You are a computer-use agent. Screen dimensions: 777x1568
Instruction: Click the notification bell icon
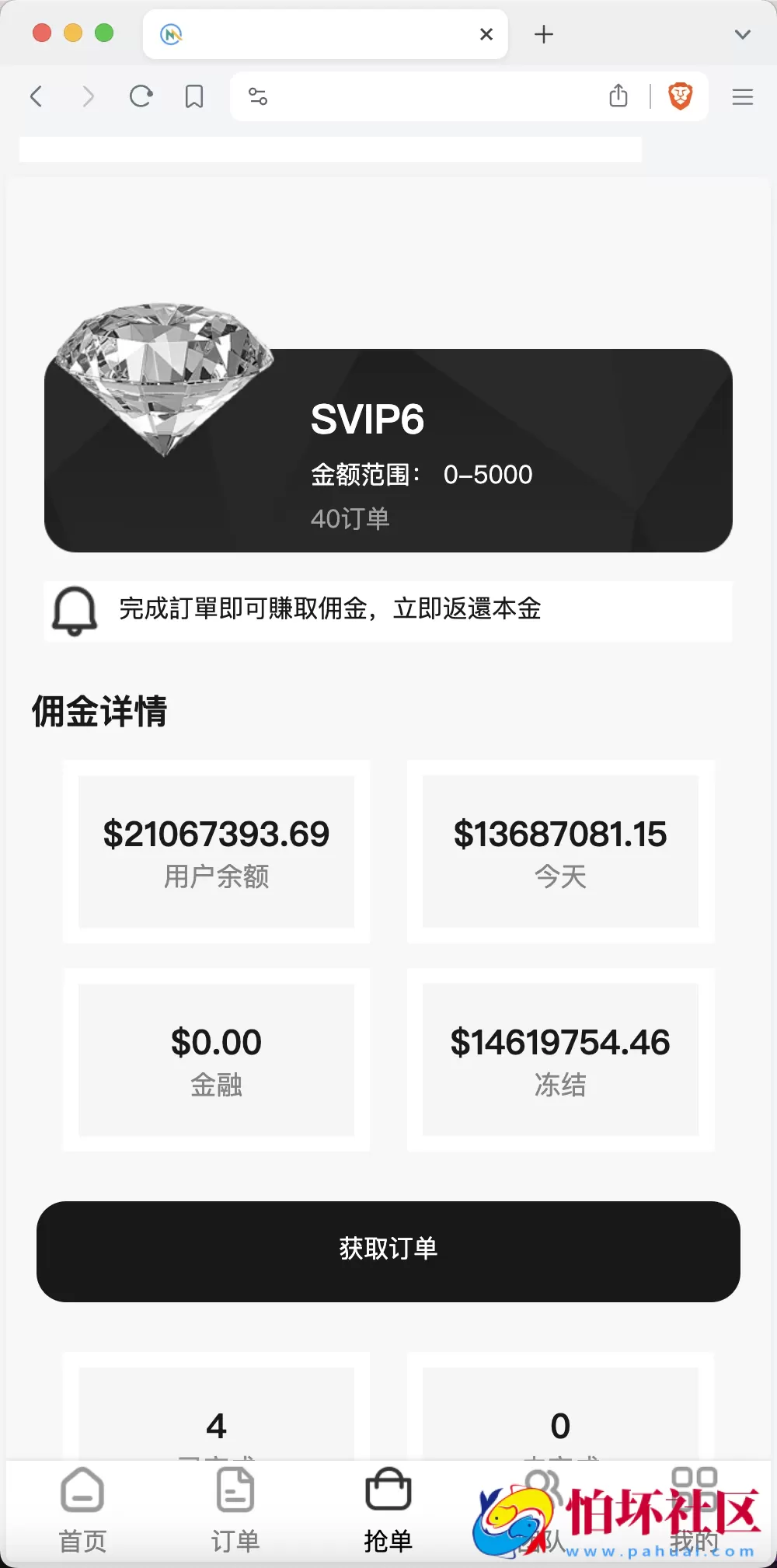(x=75, y=611)
